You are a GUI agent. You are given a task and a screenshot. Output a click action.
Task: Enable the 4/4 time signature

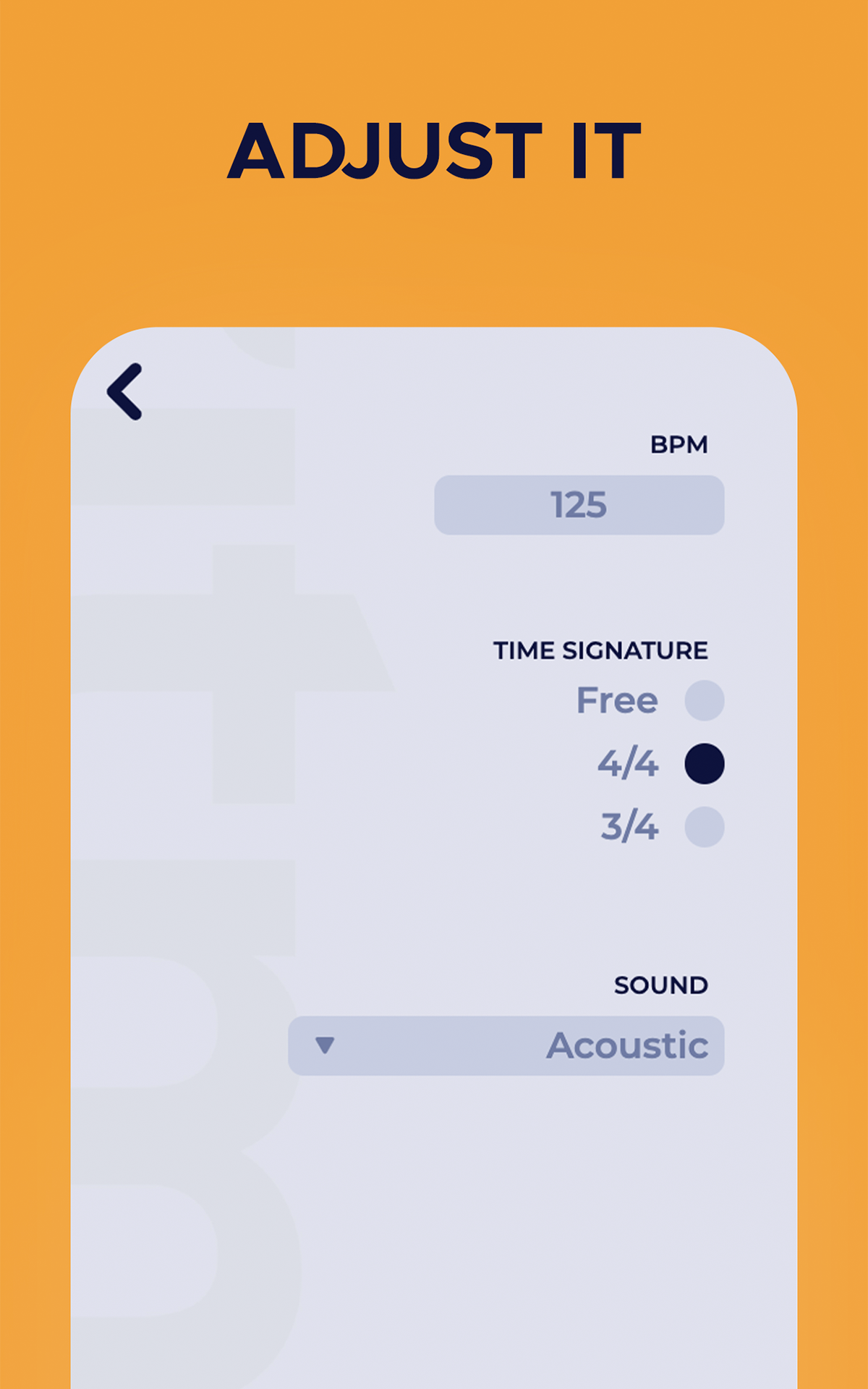pos(703,764)
